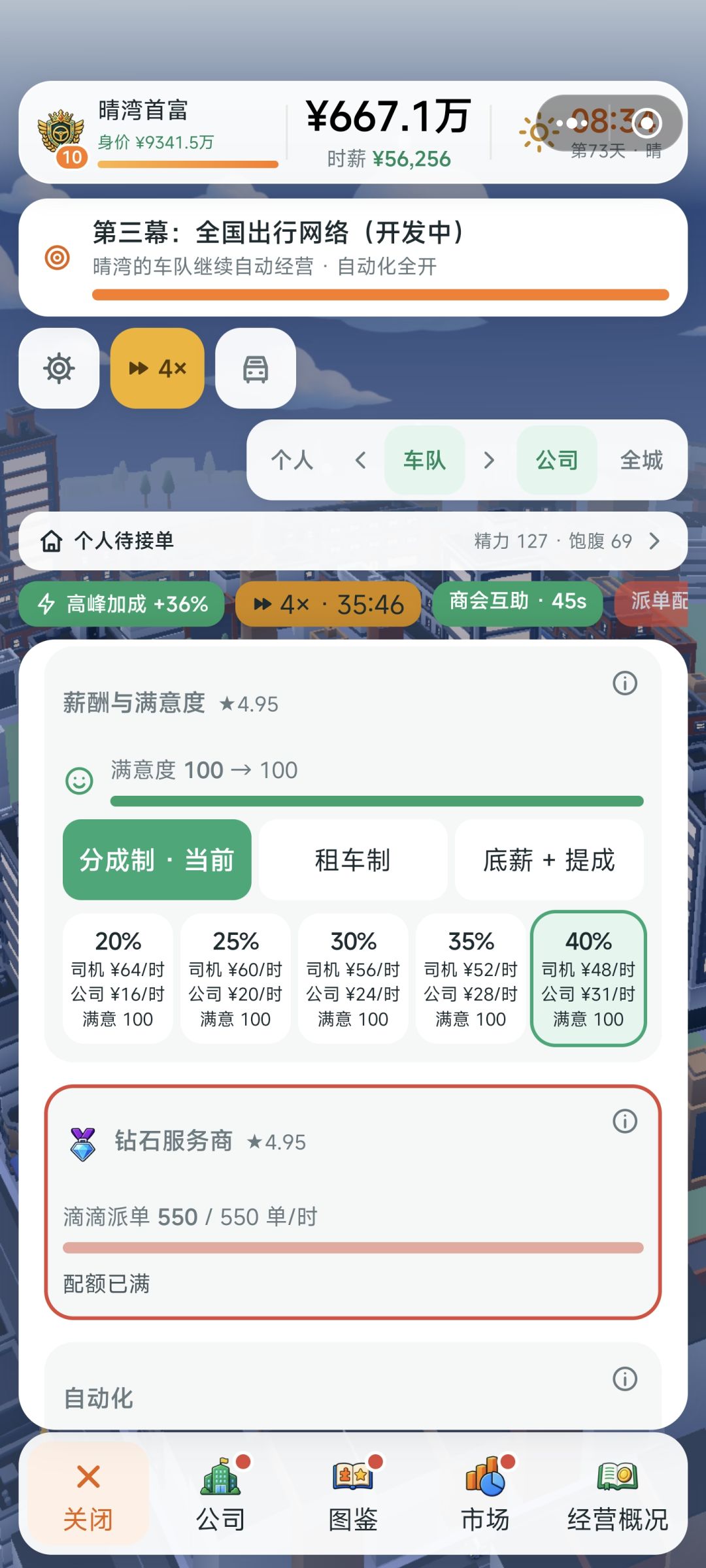
Task: Tap the 高峰加成 +36% chip
Action: pos(122,604)
